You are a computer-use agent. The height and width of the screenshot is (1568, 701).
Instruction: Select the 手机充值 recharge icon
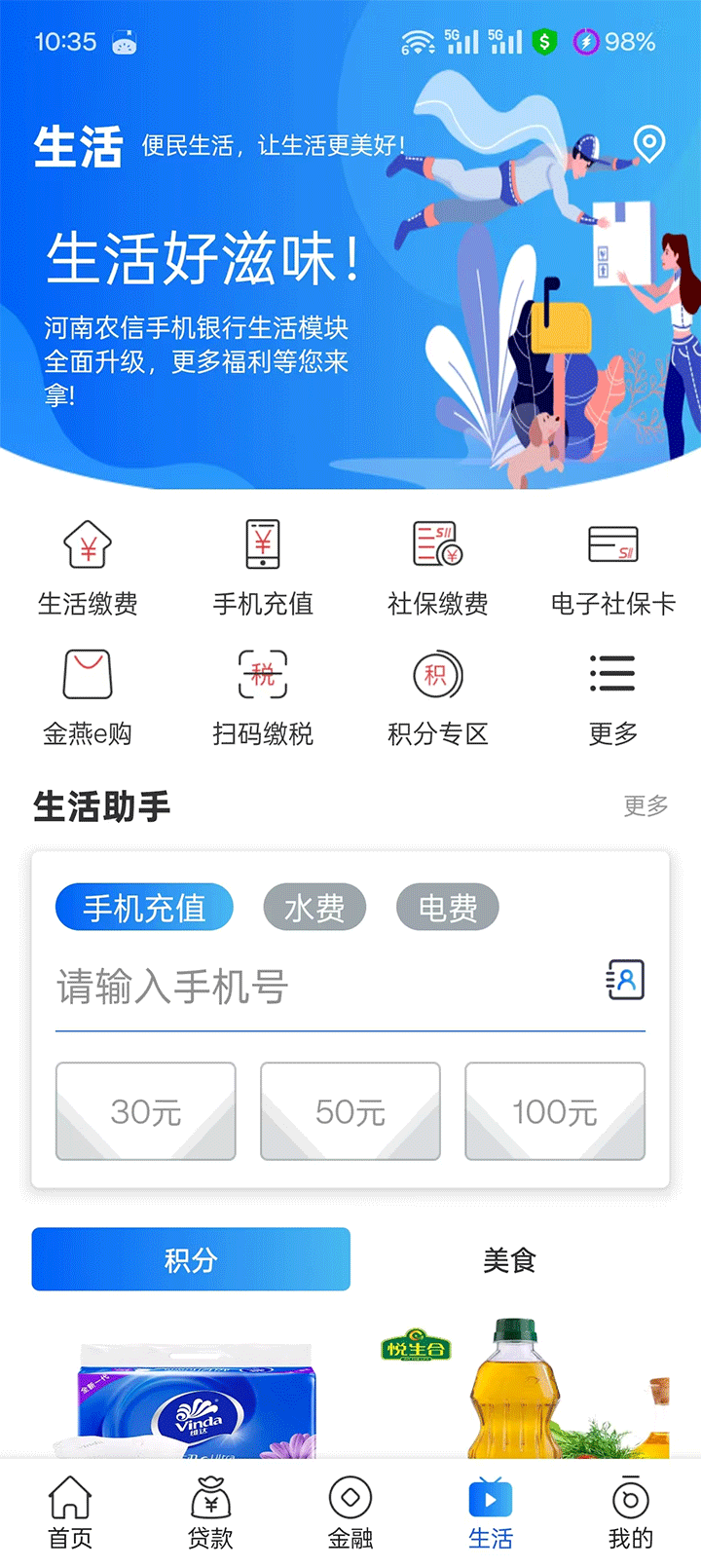pos(263,565)
